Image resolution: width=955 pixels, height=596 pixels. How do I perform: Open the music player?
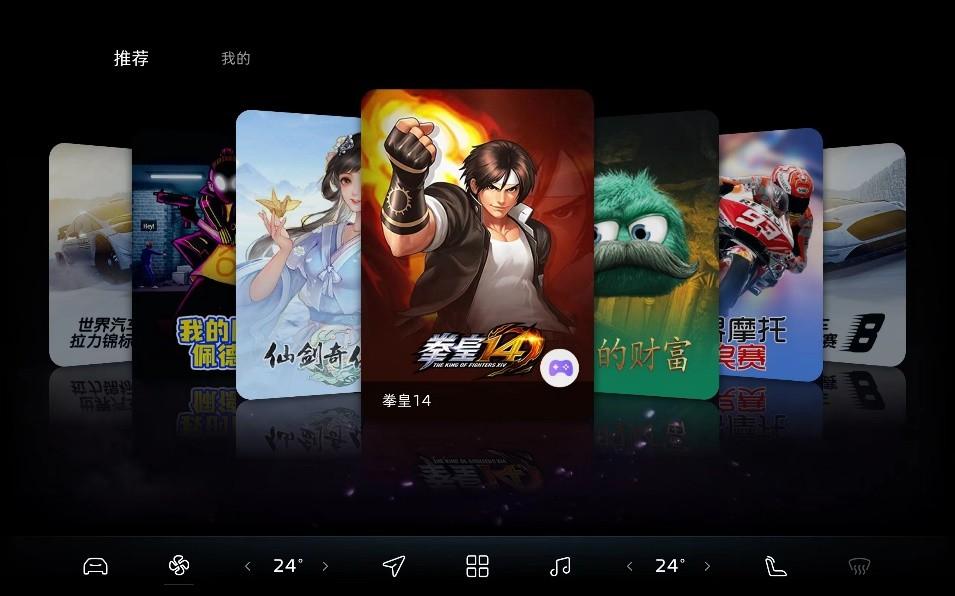[560, 566]
